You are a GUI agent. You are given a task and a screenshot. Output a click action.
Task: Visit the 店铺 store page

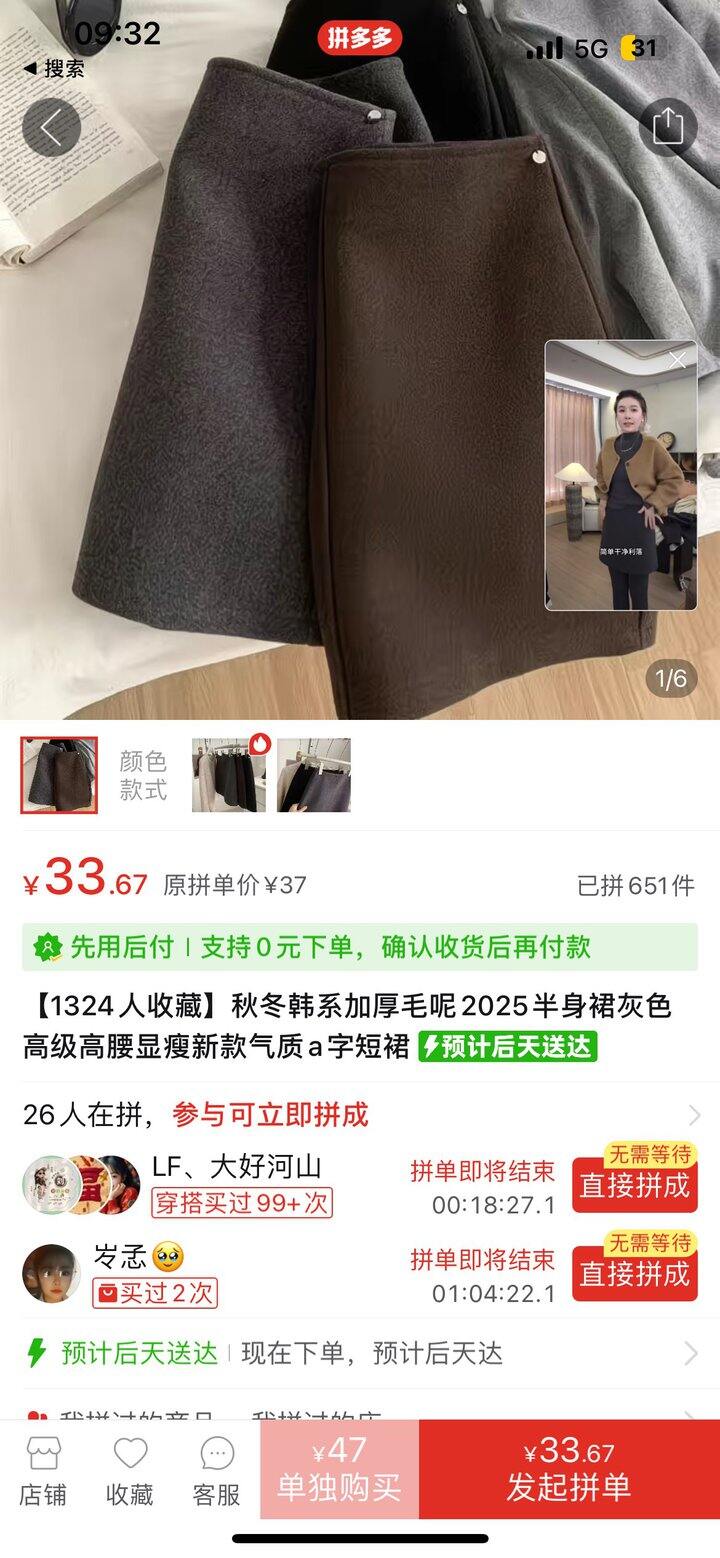(x=43, y=1472)
